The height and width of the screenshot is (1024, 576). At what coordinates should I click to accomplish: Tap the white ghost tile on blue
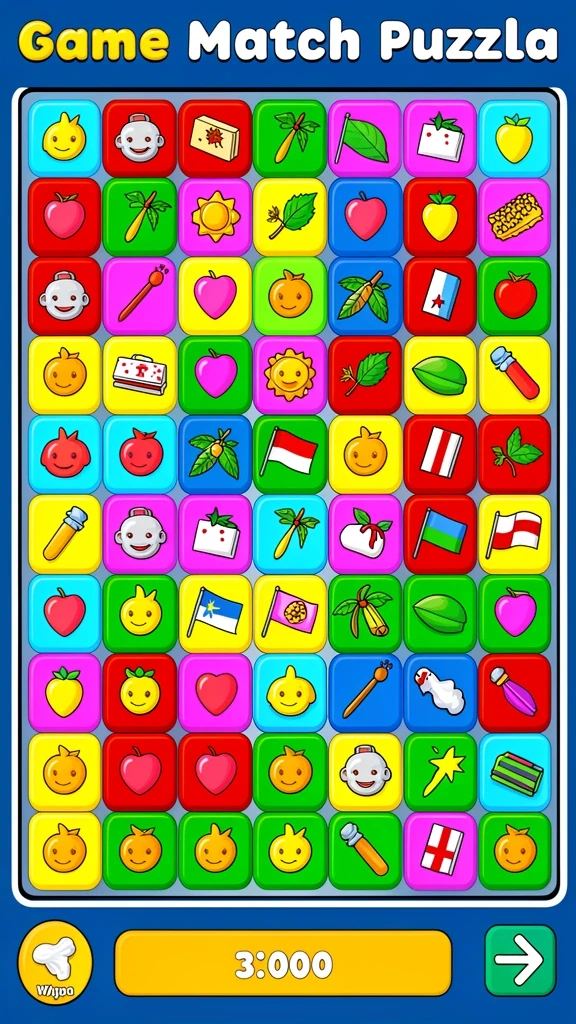pyautogui.click(x=440, y=692)
